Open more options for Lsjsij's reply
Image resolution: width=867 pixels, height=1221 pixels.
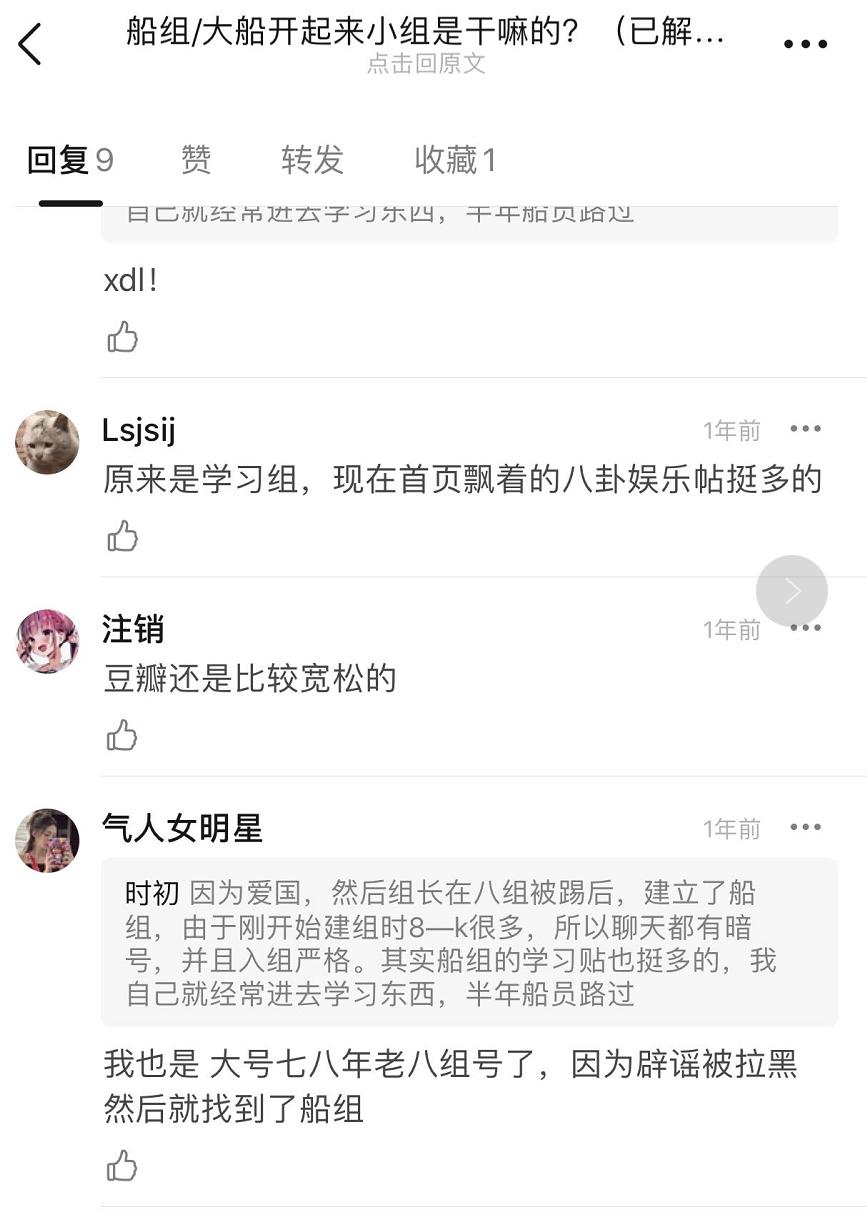coord(805,429)
